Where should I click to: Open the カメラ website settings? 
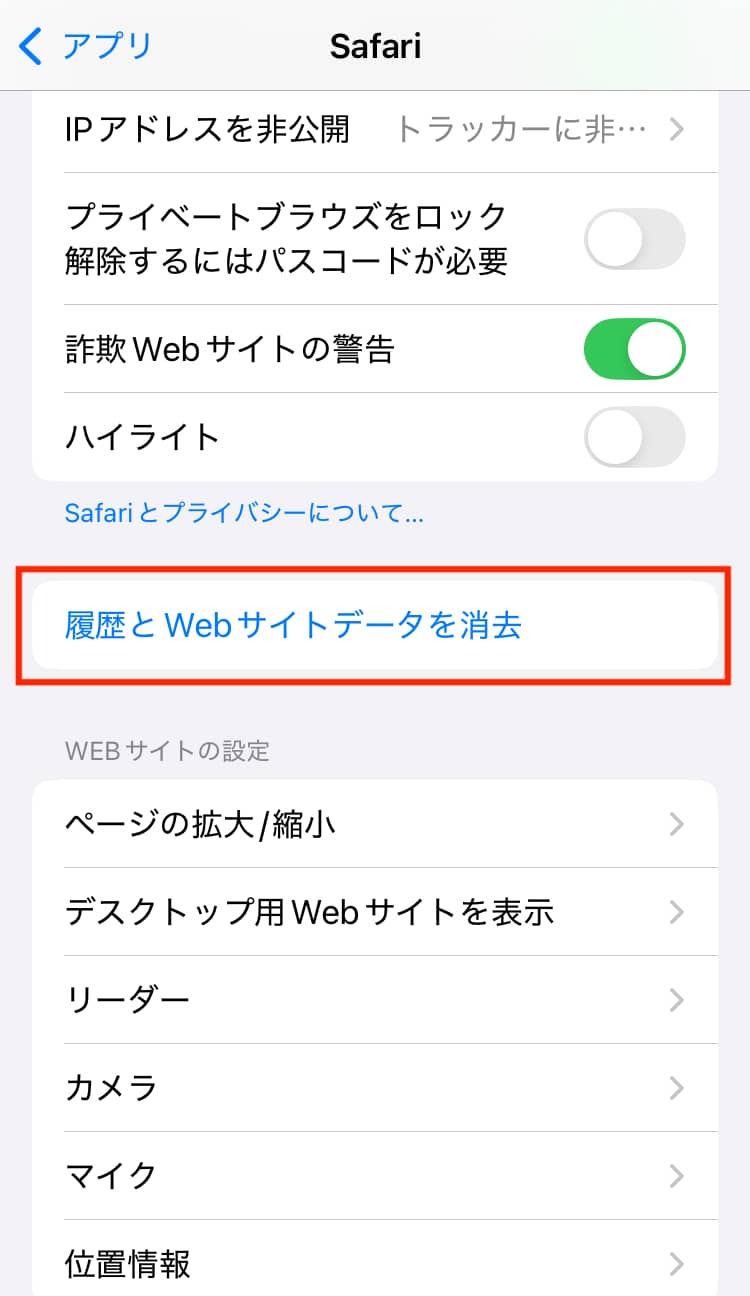375,1087
